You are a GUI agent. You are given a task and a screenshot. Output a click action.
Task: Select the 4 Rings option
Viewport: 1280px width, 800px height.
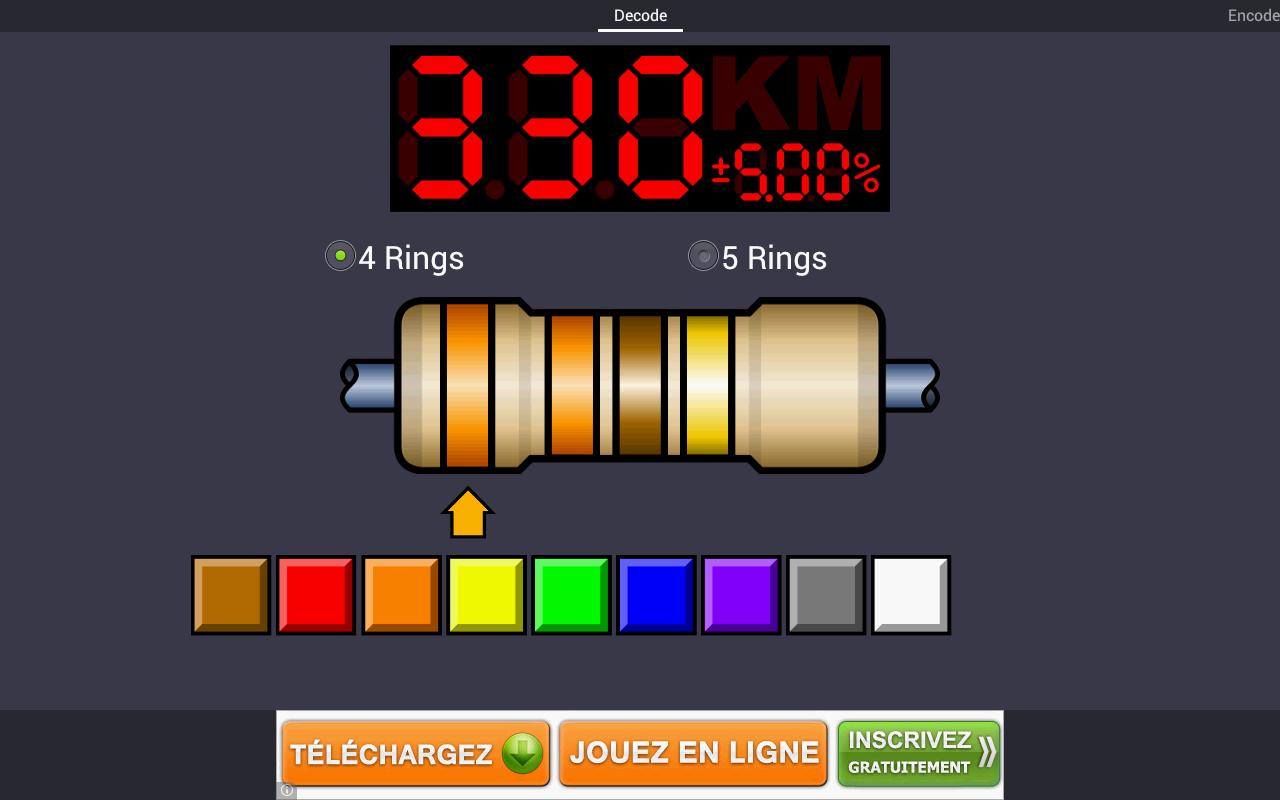click(341, 257)
